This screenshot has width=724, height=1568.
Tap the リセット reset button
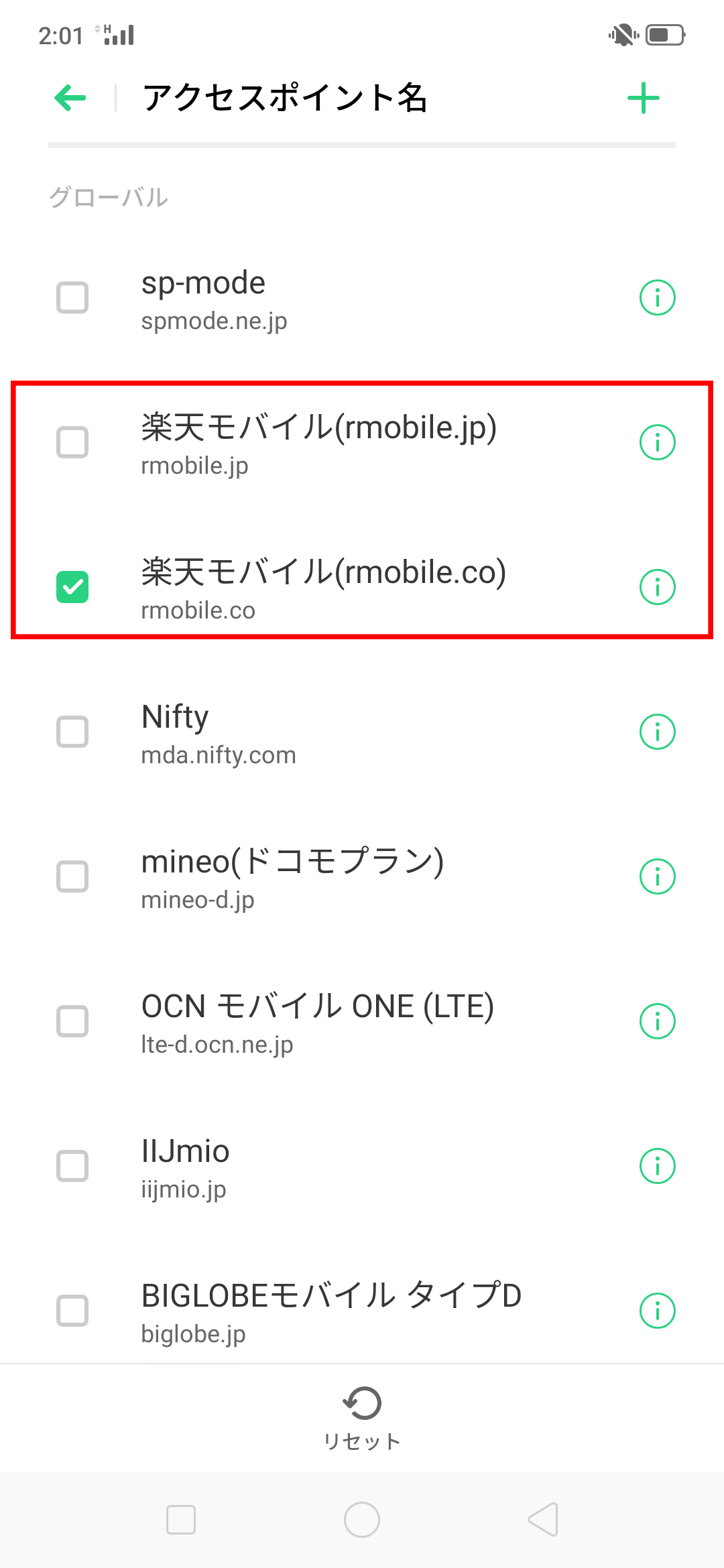362,1418
